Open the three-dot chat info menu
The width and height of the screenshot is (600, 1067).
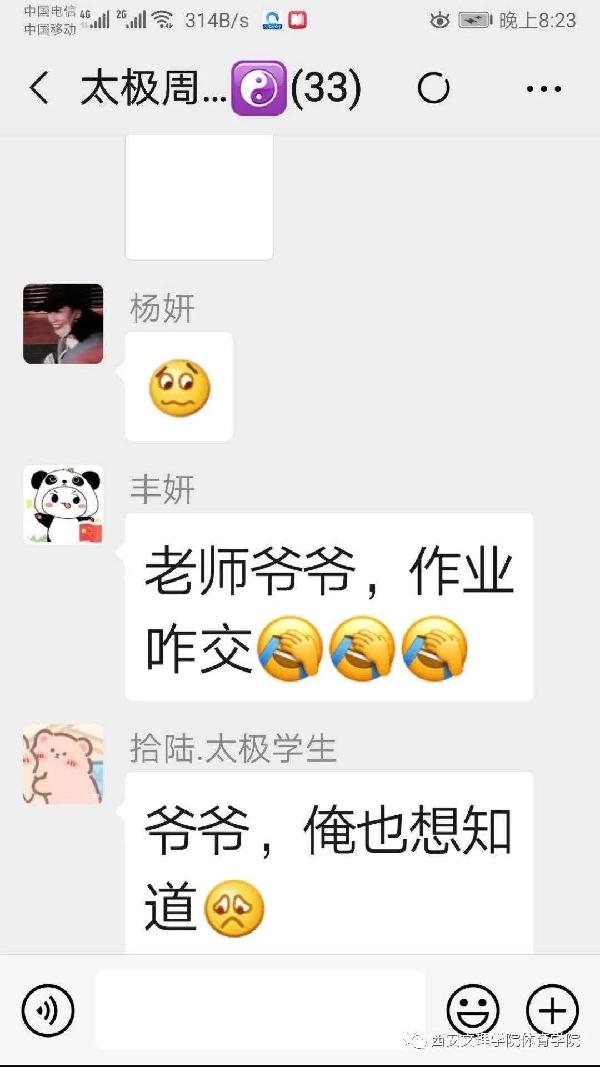(x=544, y=89)
